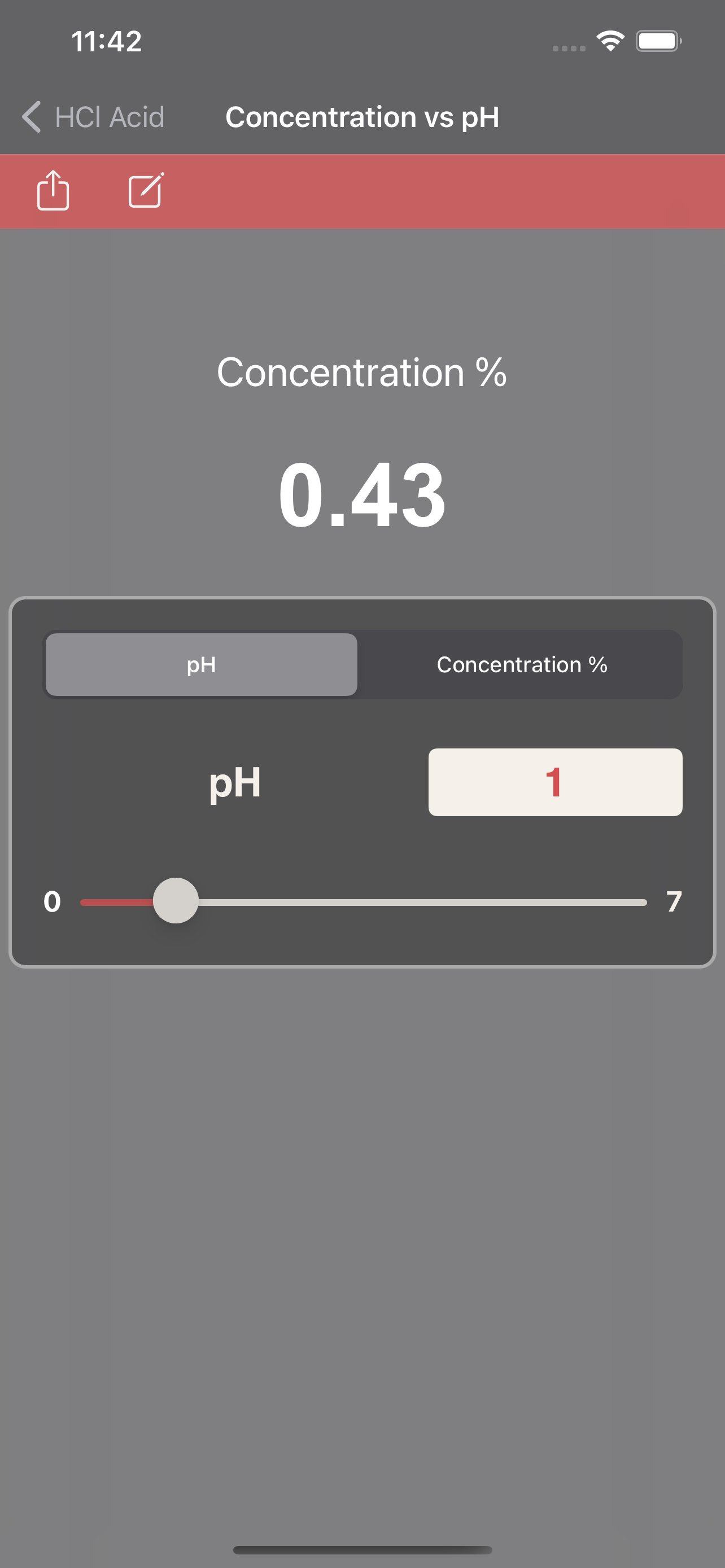Switch to Concentration % segment

coord(521,664)
